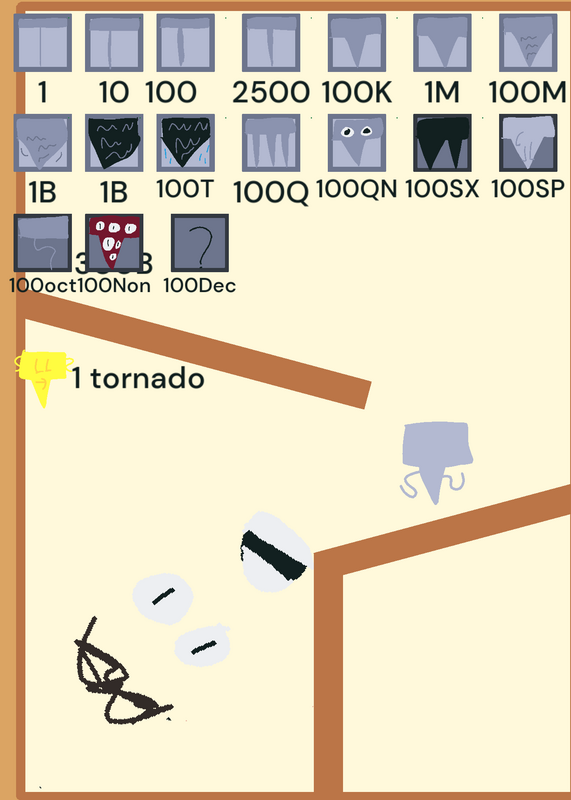Screen dimensions: 571x800
Task: Pick the 1M tornado tile
Action: point(442,43)
